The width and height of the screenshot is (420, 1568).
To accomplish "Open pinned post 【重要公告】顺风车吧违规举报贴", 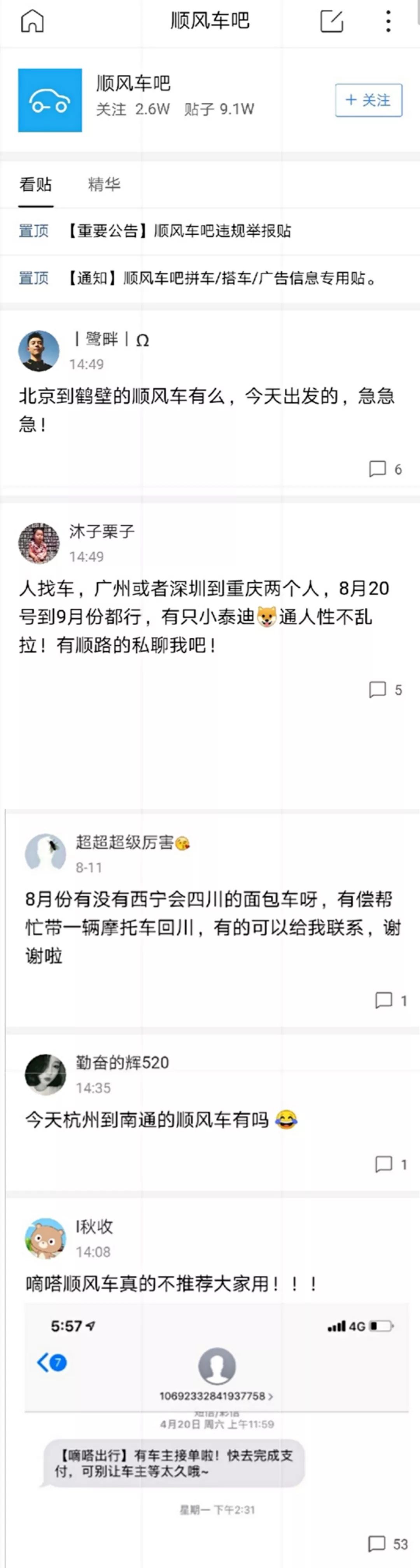I will click(178, 231).
